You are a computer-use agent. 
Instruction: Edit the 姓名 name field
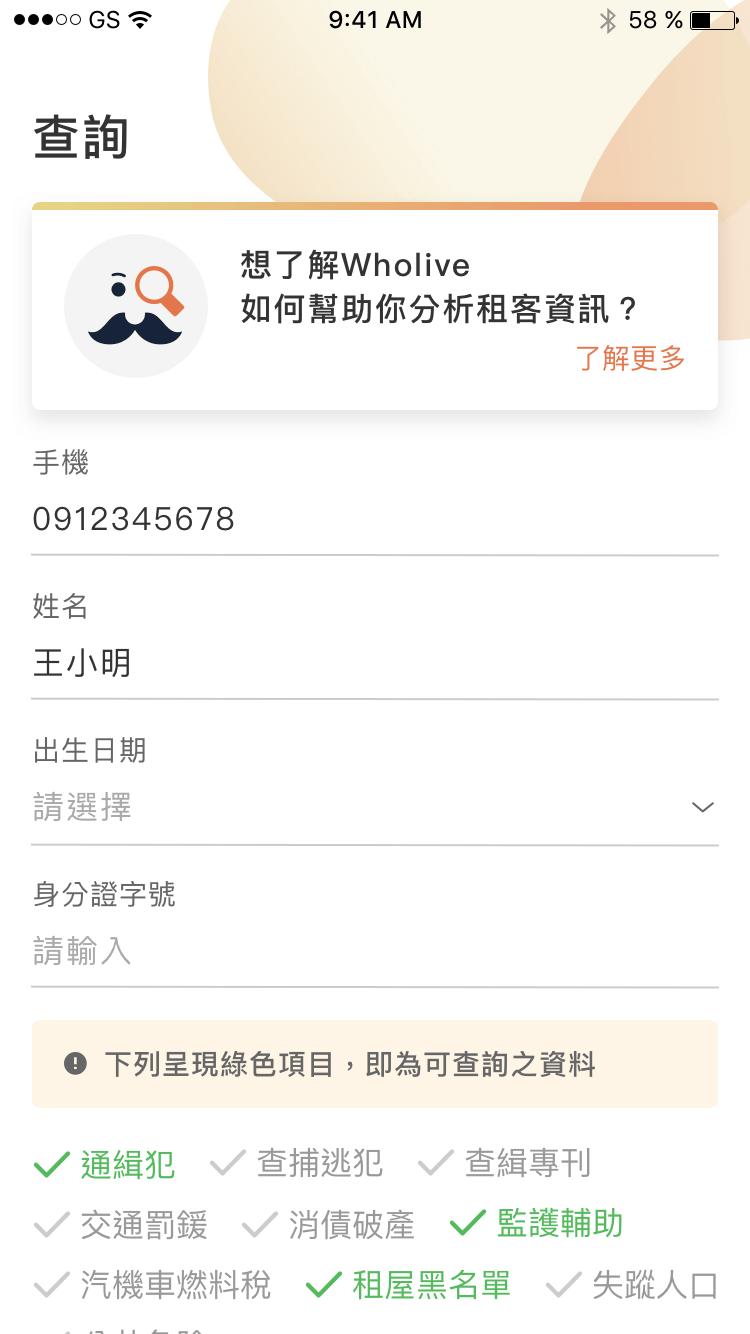[374, 664]
